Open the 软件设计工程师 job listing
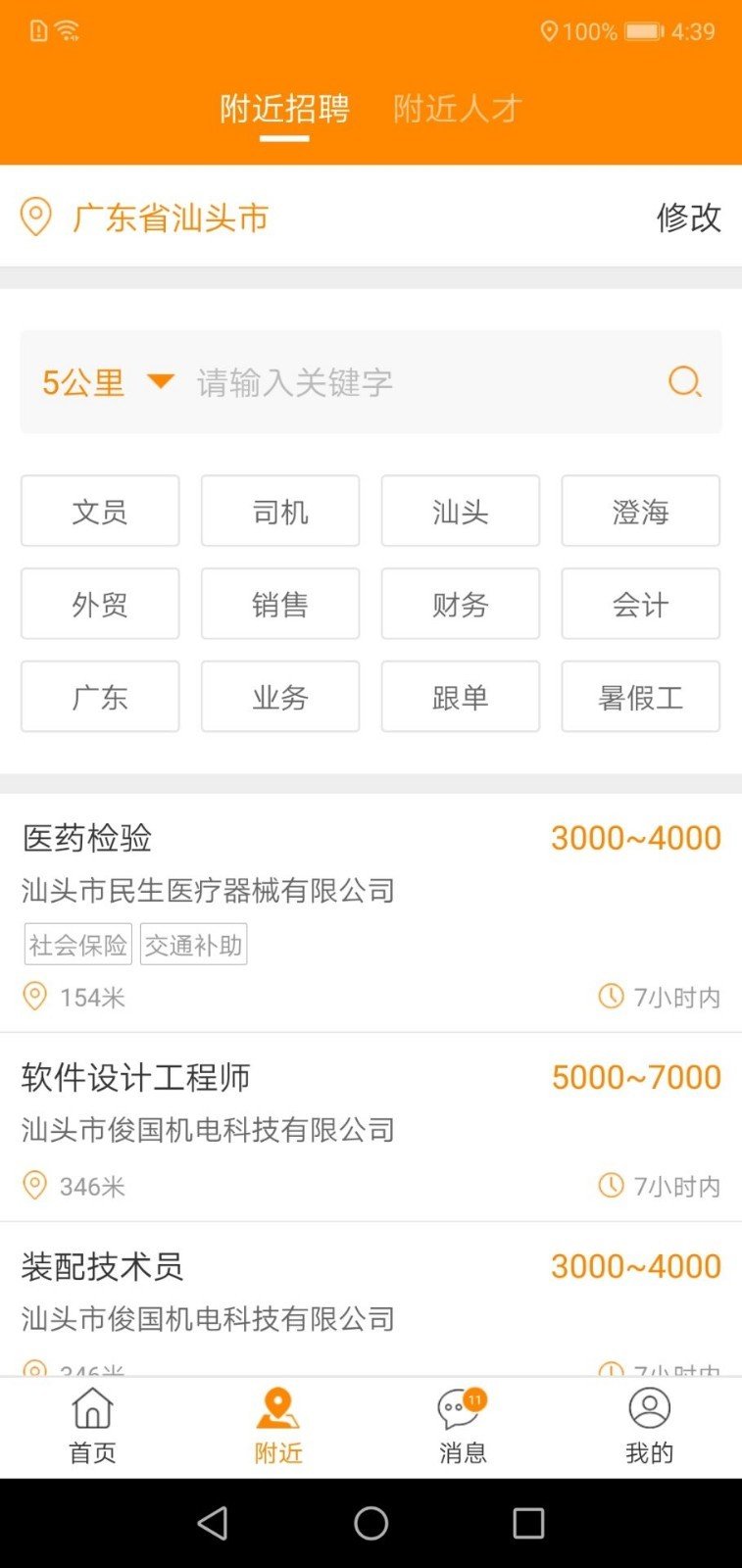Screen dimensions: 742x1568 point(371,1127)
